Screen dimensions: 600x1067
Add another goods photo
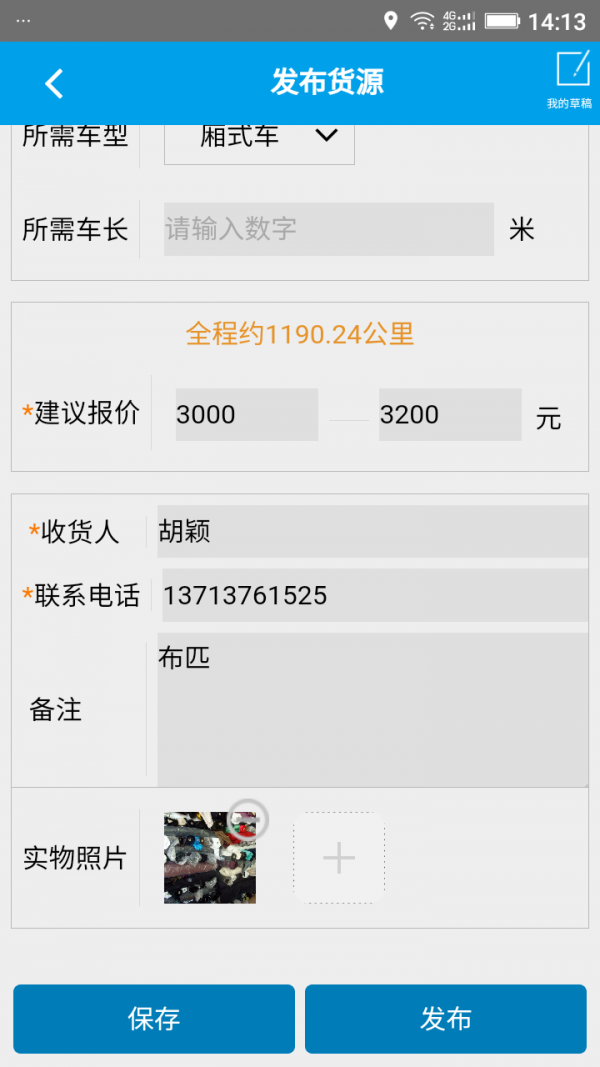[x=339, y=858]
